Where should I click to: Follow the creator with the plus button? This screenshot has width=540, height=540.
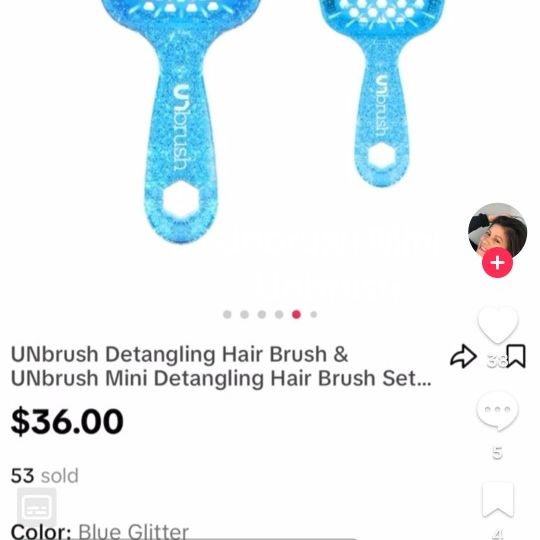[497, 262]
